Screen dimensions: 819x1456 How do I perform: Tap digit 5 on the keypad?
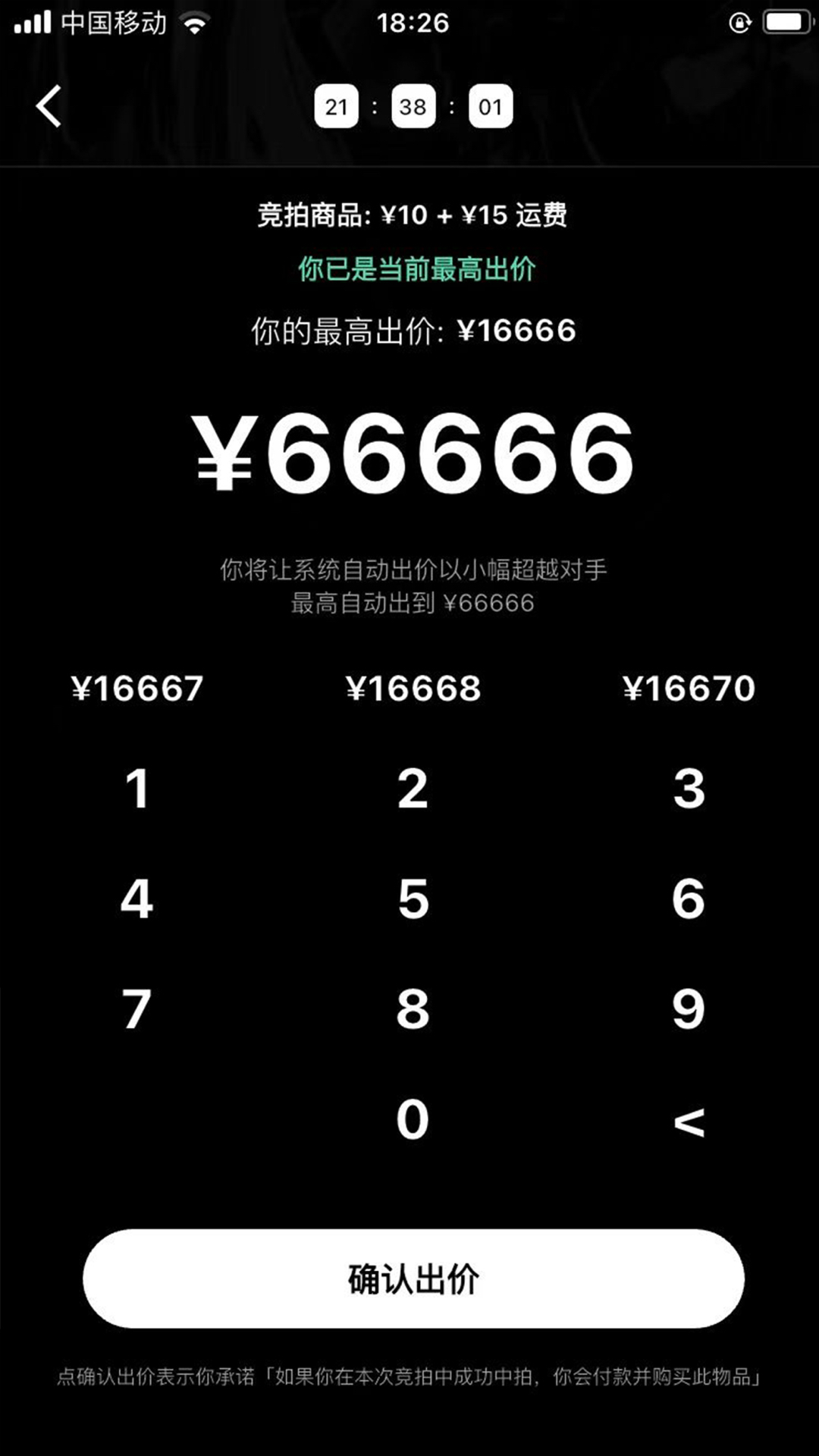pos(413,899)
